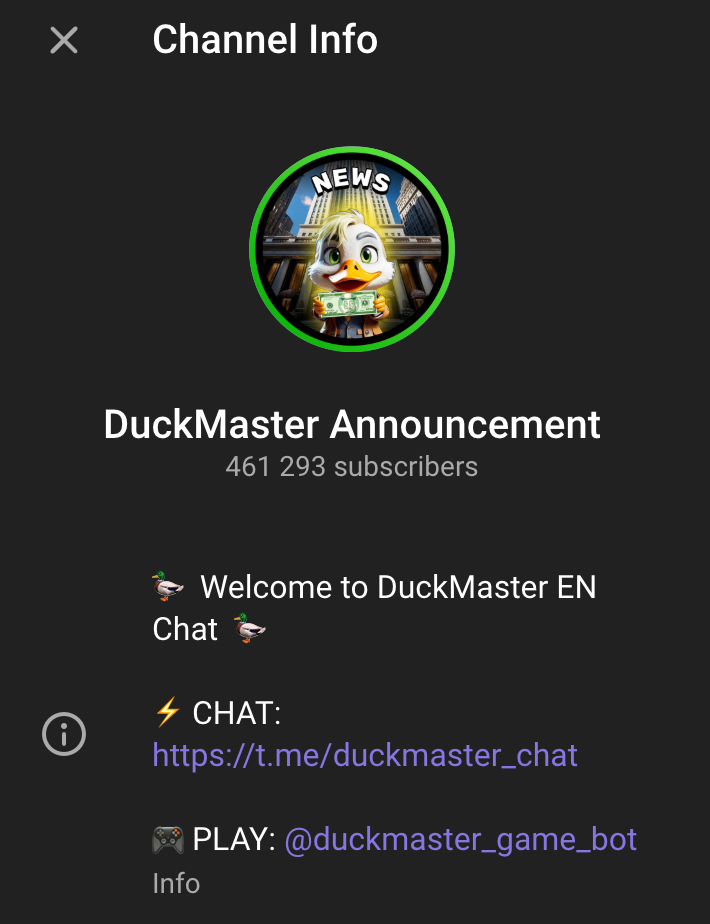View the DuckMaster channel profile photo
Screen dimensions: 710x924
coord(352,249)
